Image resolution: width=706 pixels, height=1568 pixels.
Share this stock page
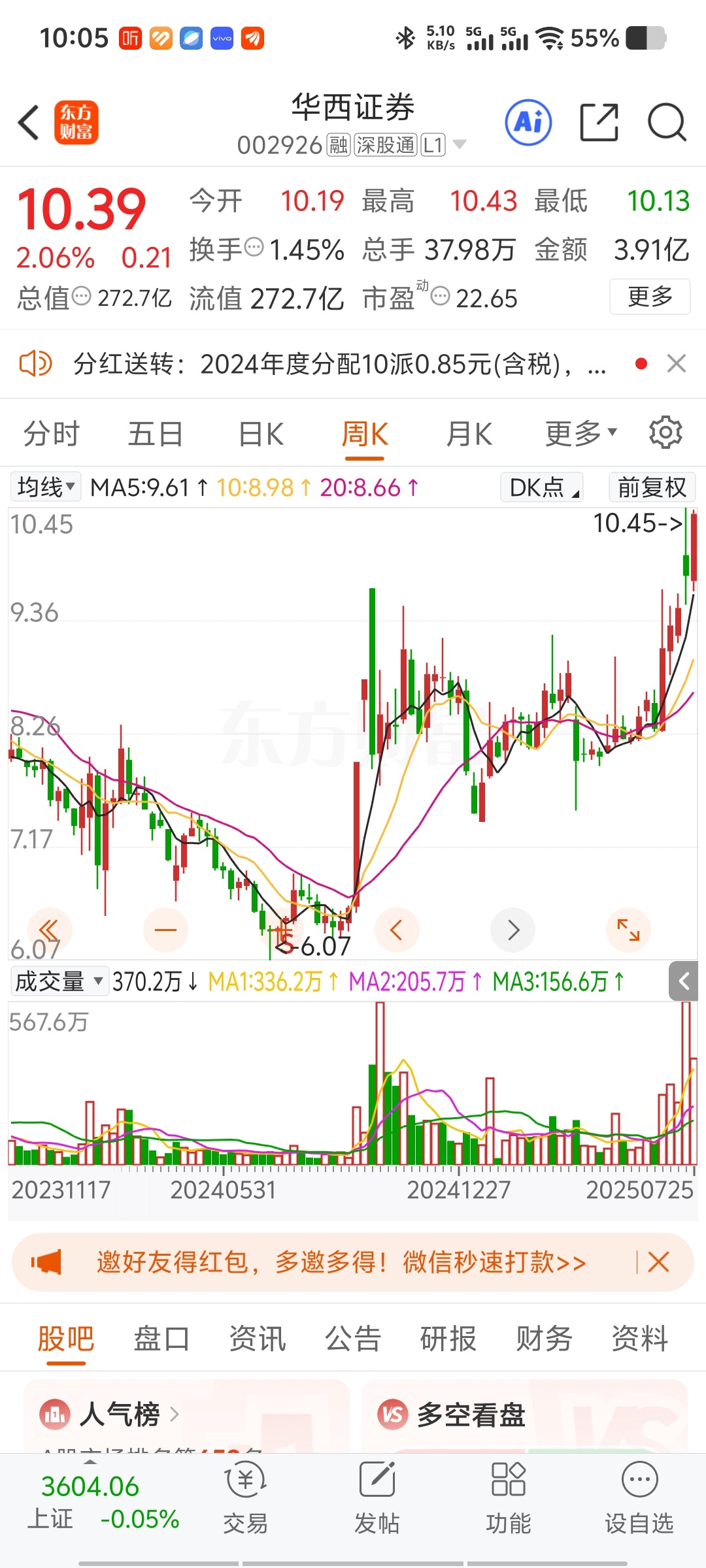click(x=599, y=122)
